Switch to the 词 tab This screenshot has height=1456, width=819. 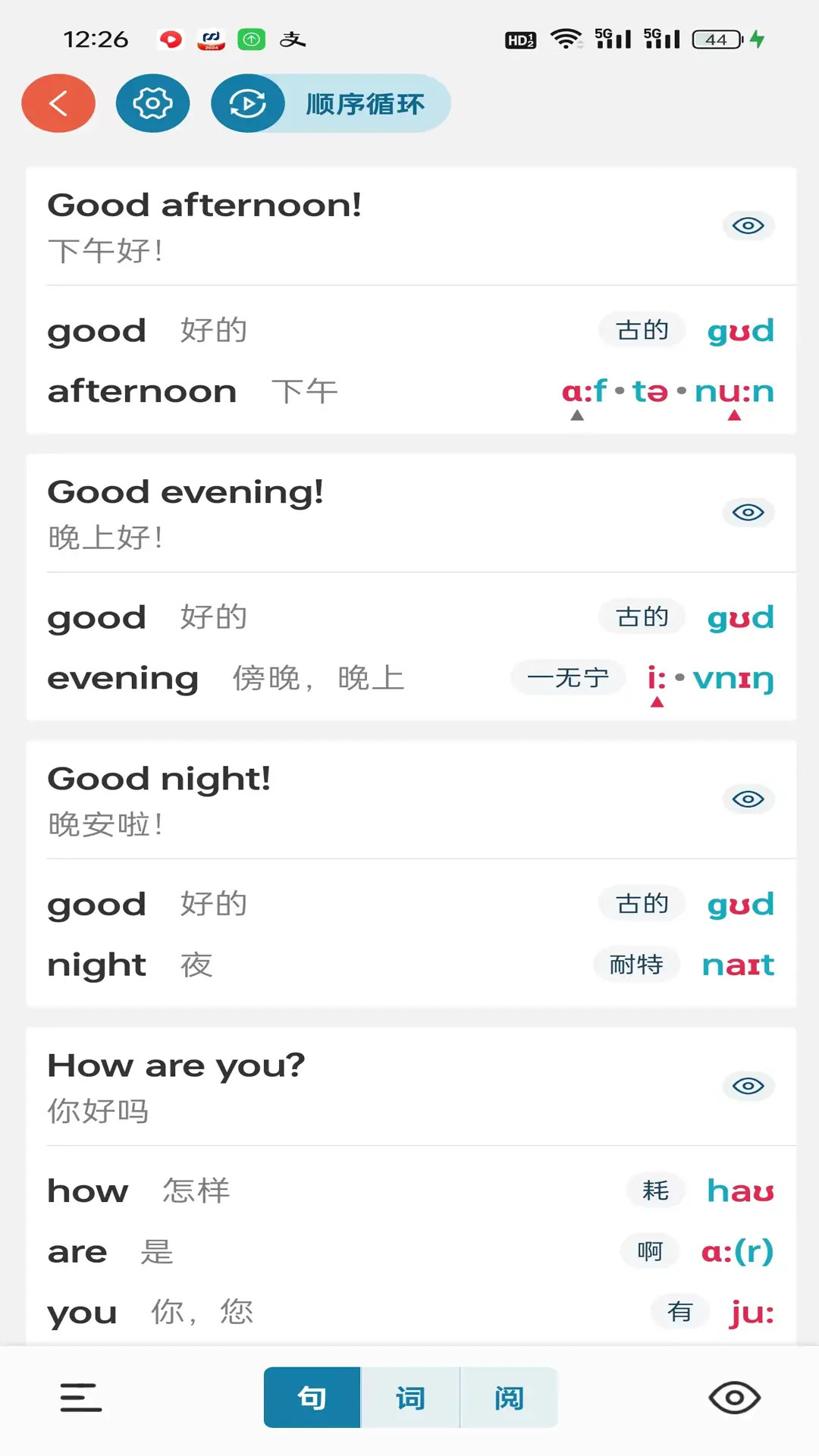tap(410, 1398)
